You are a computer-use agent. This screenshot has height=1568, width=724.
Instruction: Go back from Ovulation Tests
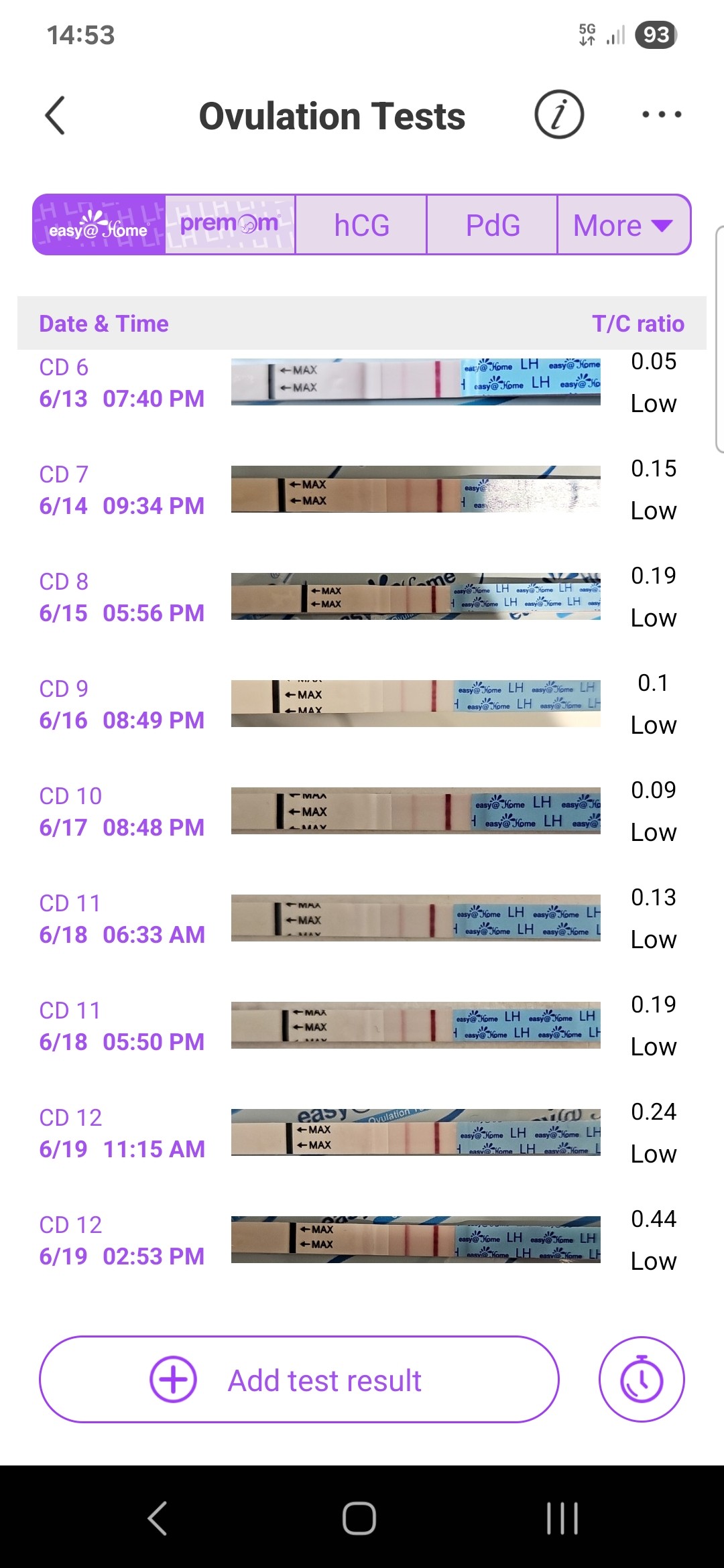coord(55,115)
